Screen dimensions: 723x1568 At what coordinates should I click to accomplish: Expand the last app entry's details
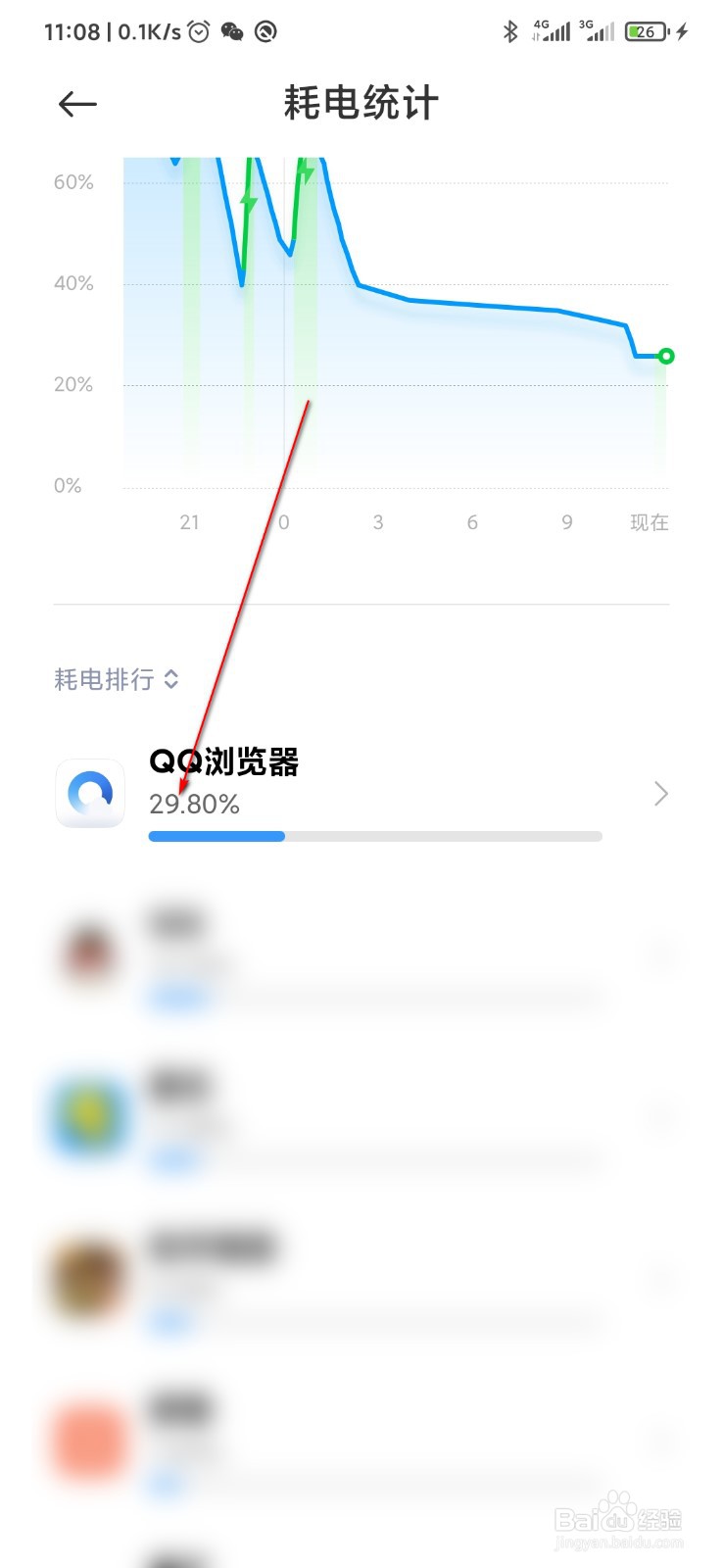[660, 1438]
